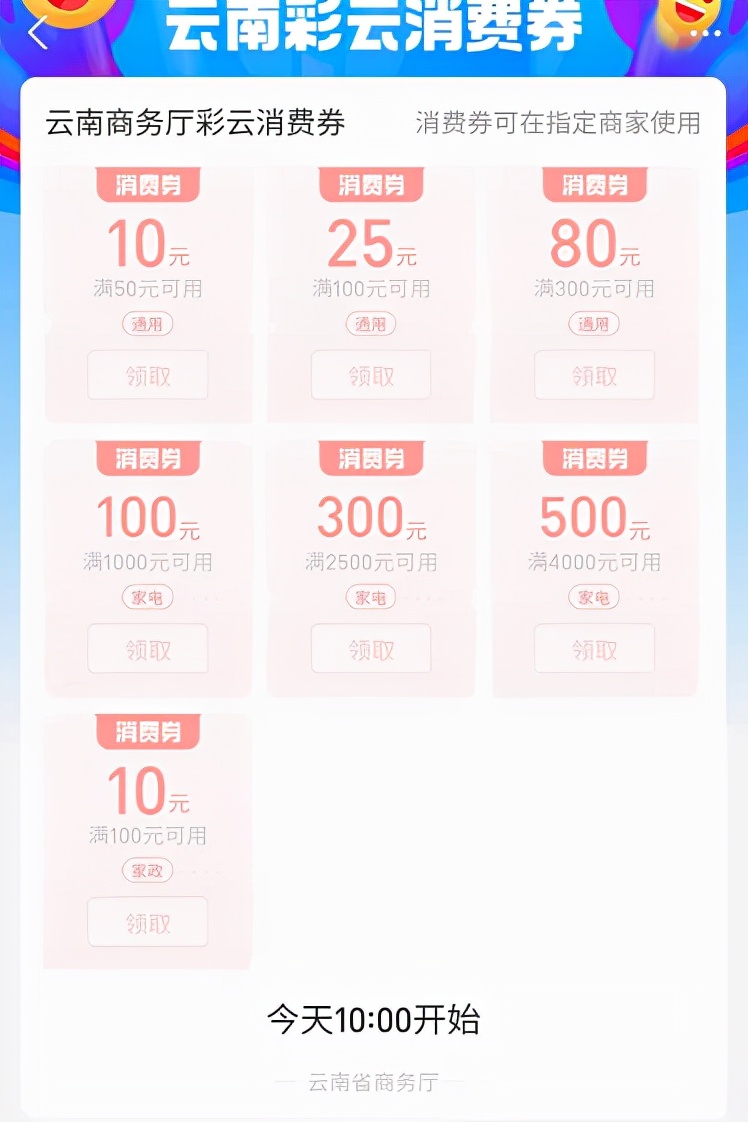Select the 80元满300元可用 coupon card
This screenshot has height=1122, width=748.
[x=594, y=290]
